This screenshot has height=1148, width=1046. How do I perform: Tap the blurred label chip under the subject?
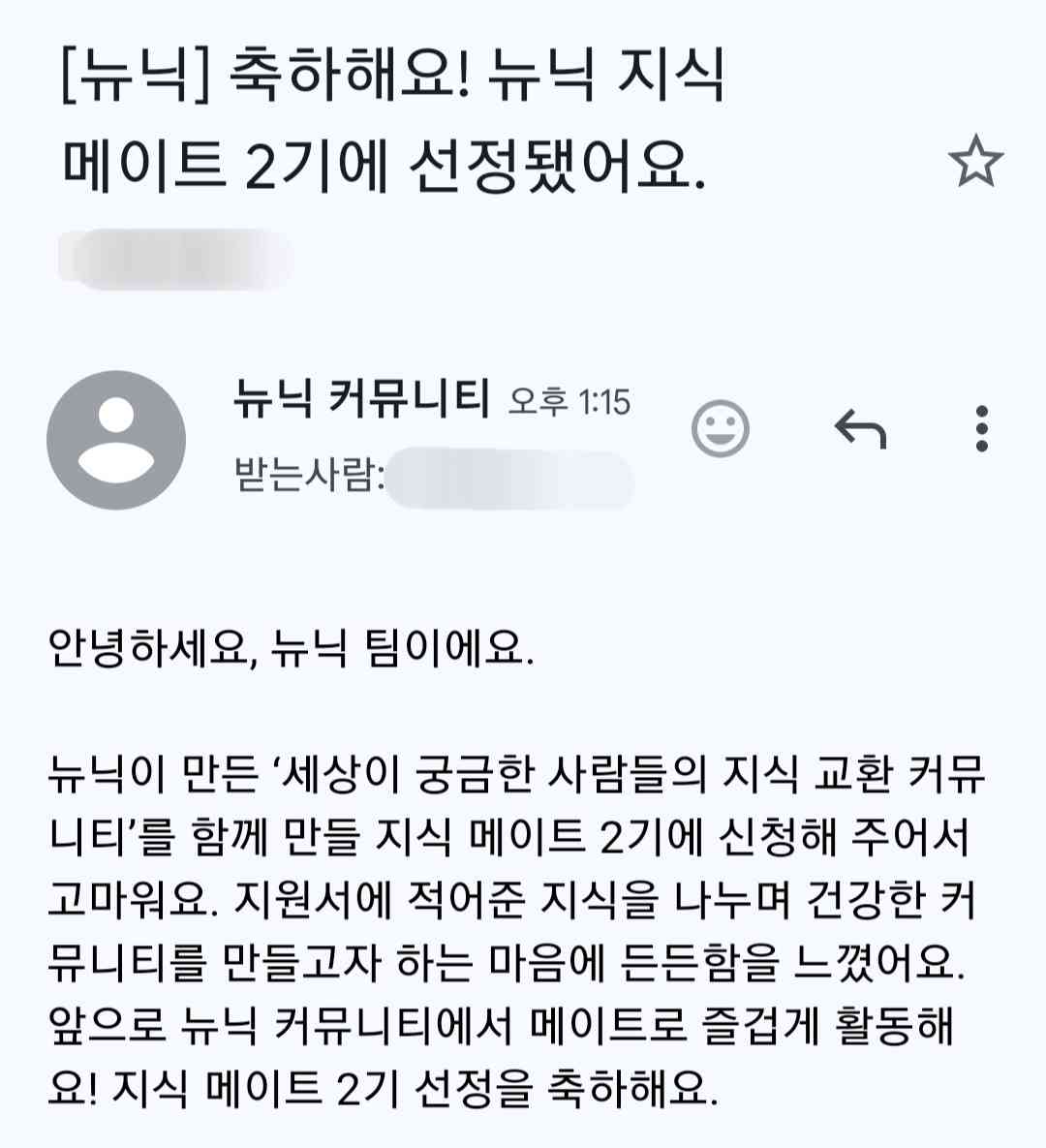click(175, 260)
